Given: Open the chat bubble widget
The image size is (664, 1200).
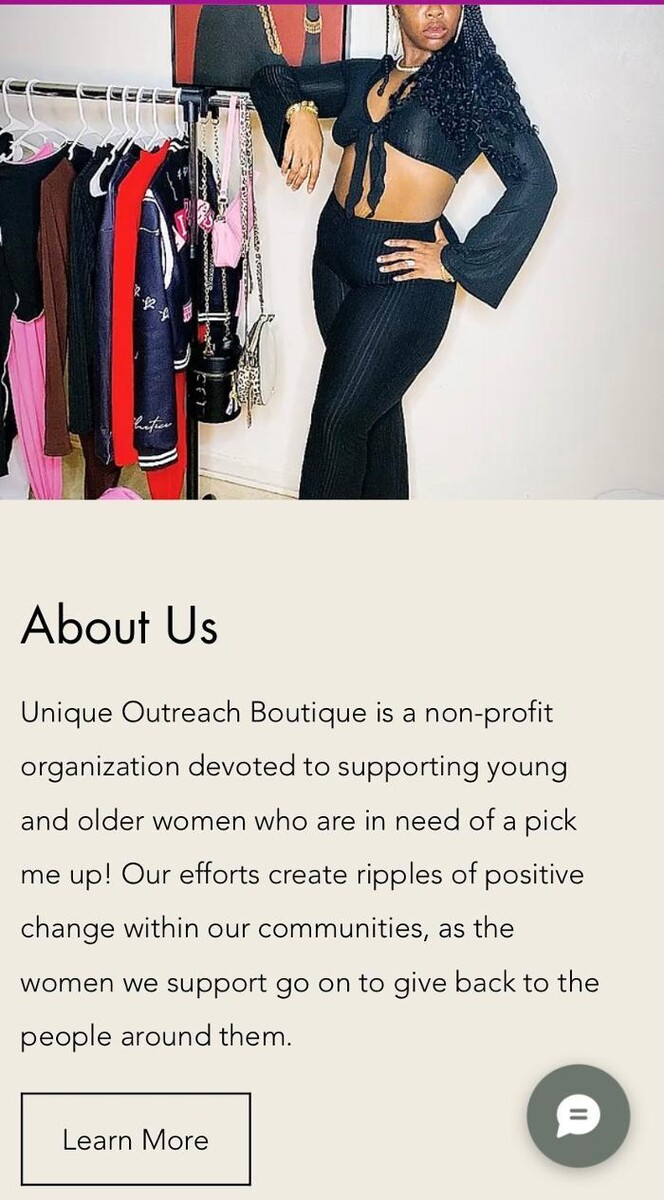Looking at the screenshot, I should 578,1115.
